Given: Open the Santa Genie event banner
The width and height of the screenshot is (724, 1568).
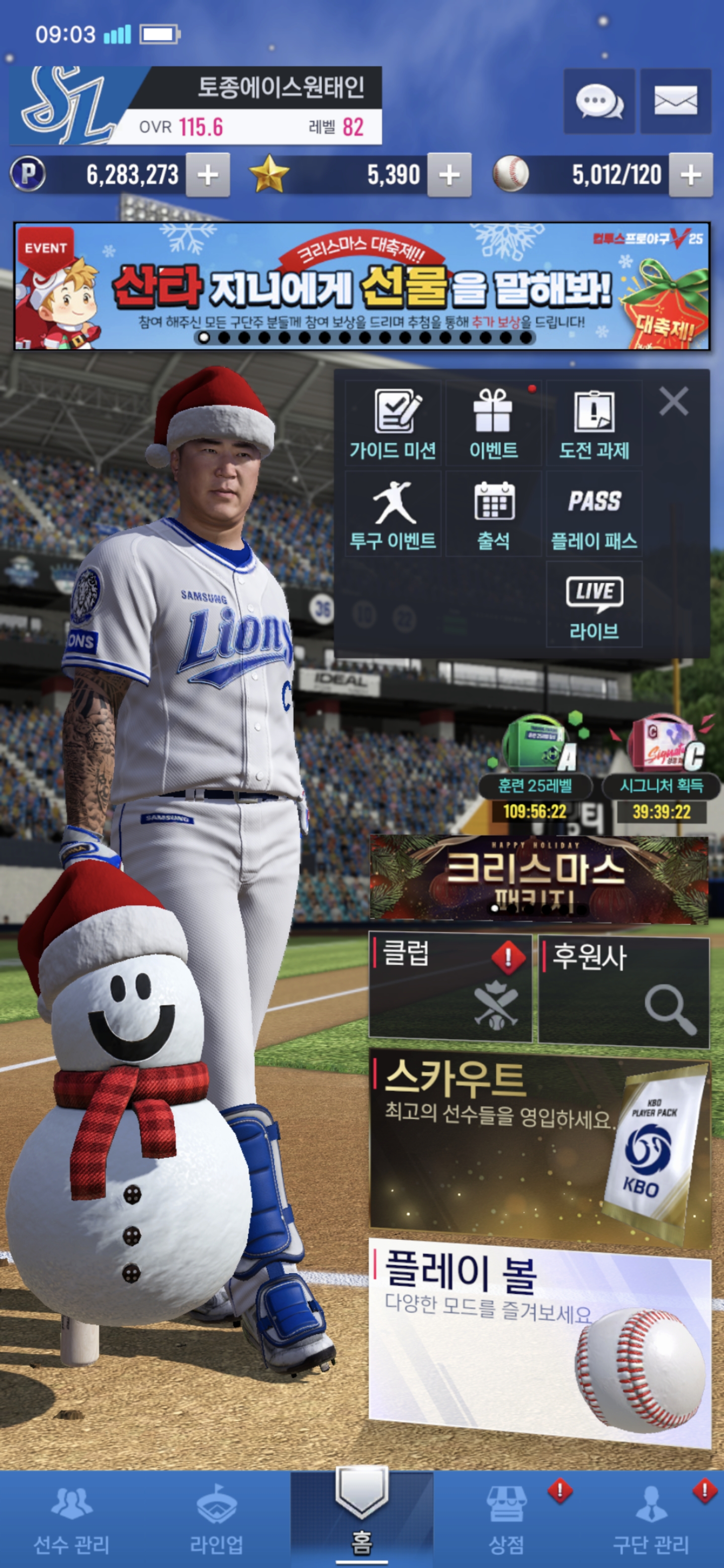Looking at the screenshot, I should pos(361,286).
